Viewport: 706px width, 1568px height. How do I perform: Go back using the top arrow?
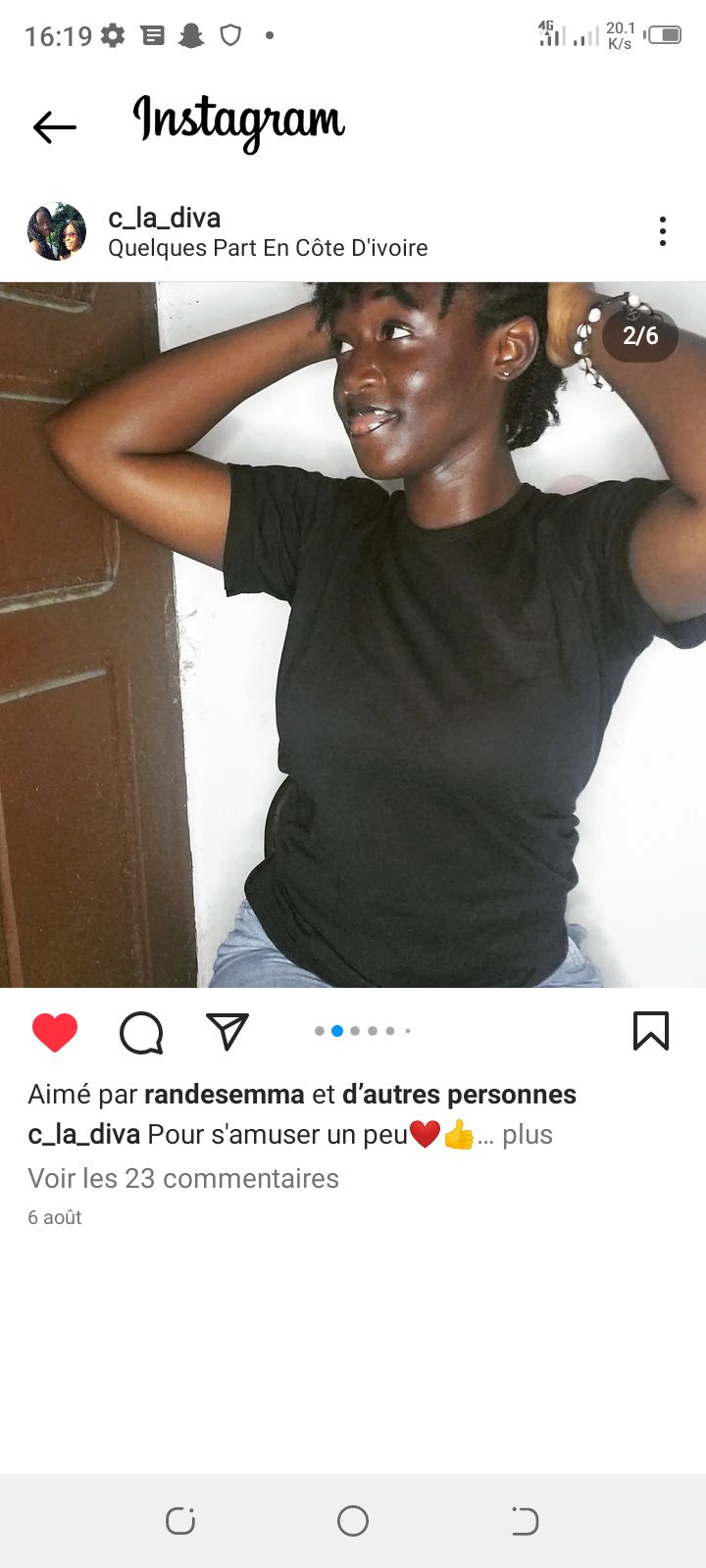[55, 126]
